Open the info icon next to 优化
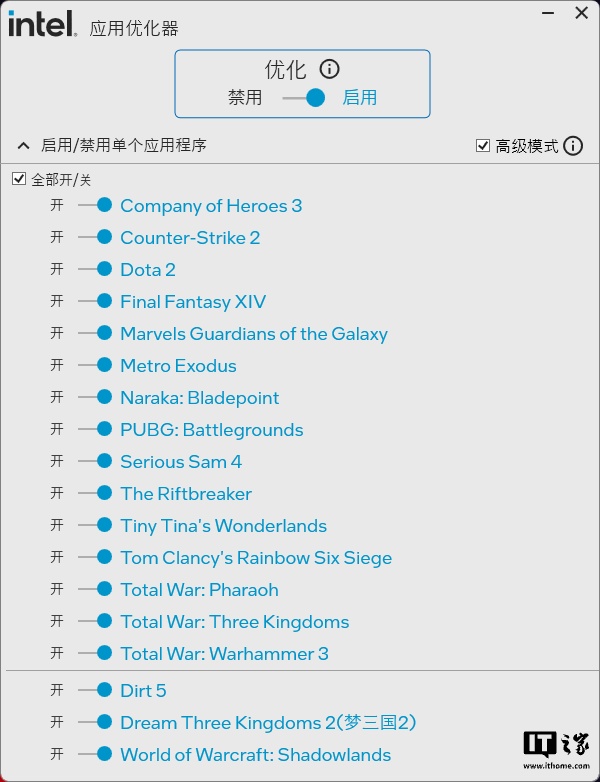The height and width of the screenshot is (782, 600). pos(329,69)
